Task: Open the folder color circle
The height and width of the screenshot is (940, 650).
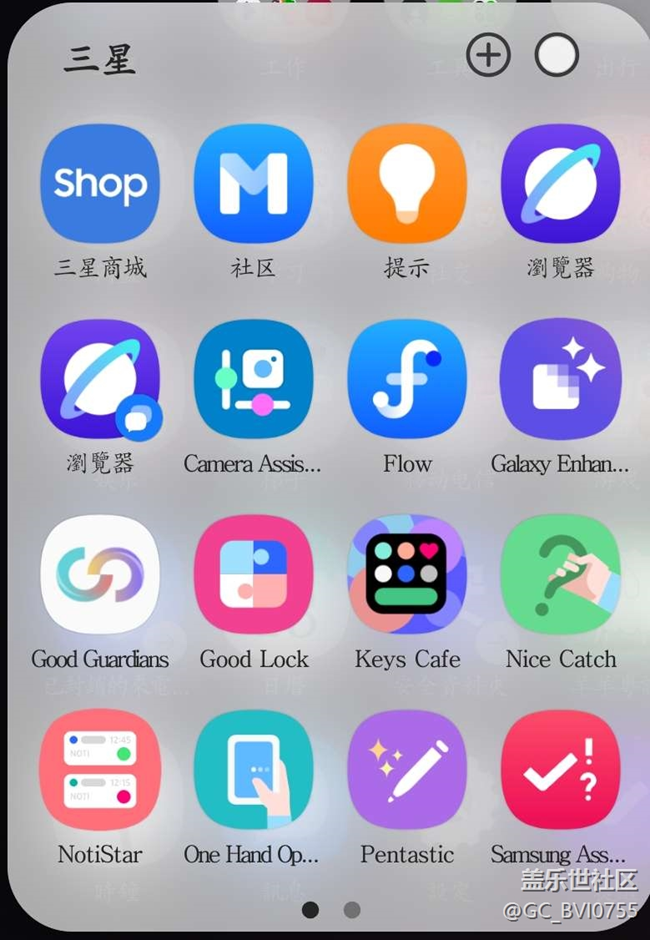Action: tap(557, 56)
